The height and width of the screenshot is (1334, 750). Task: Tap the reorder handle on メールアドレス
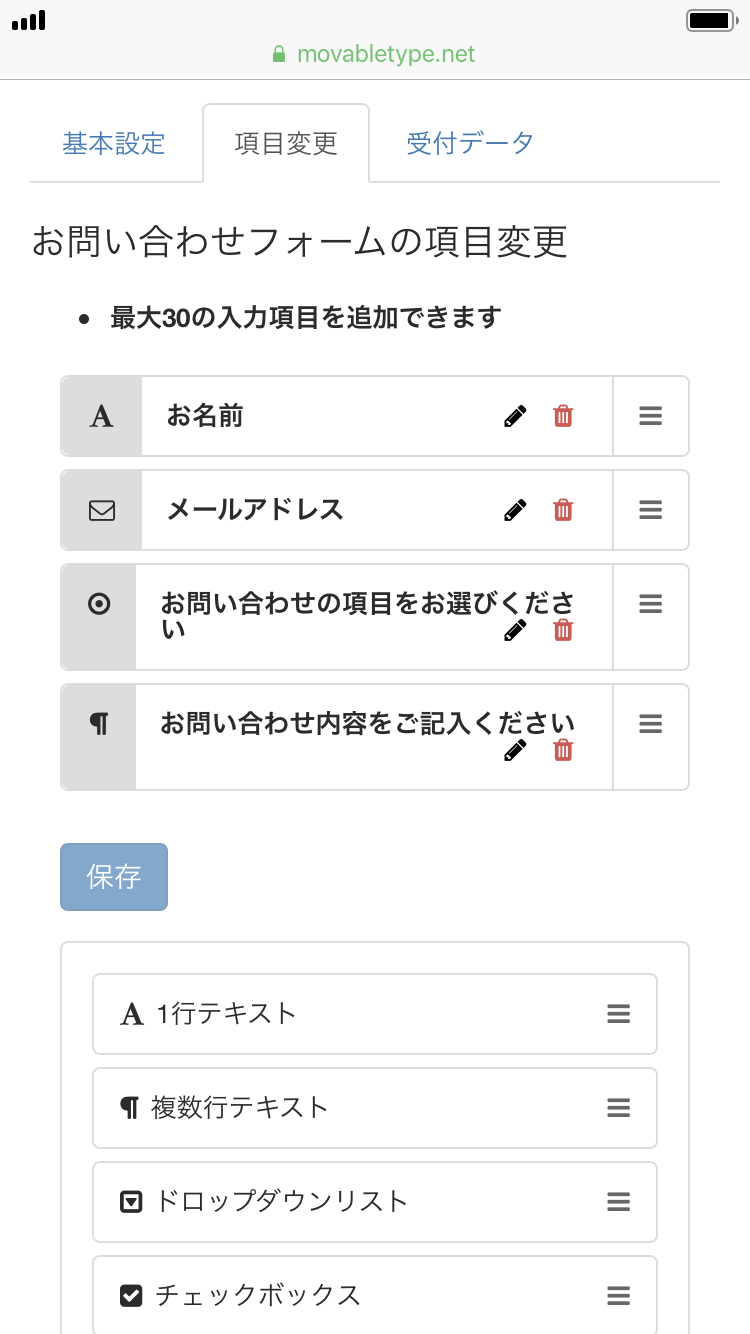651,510
